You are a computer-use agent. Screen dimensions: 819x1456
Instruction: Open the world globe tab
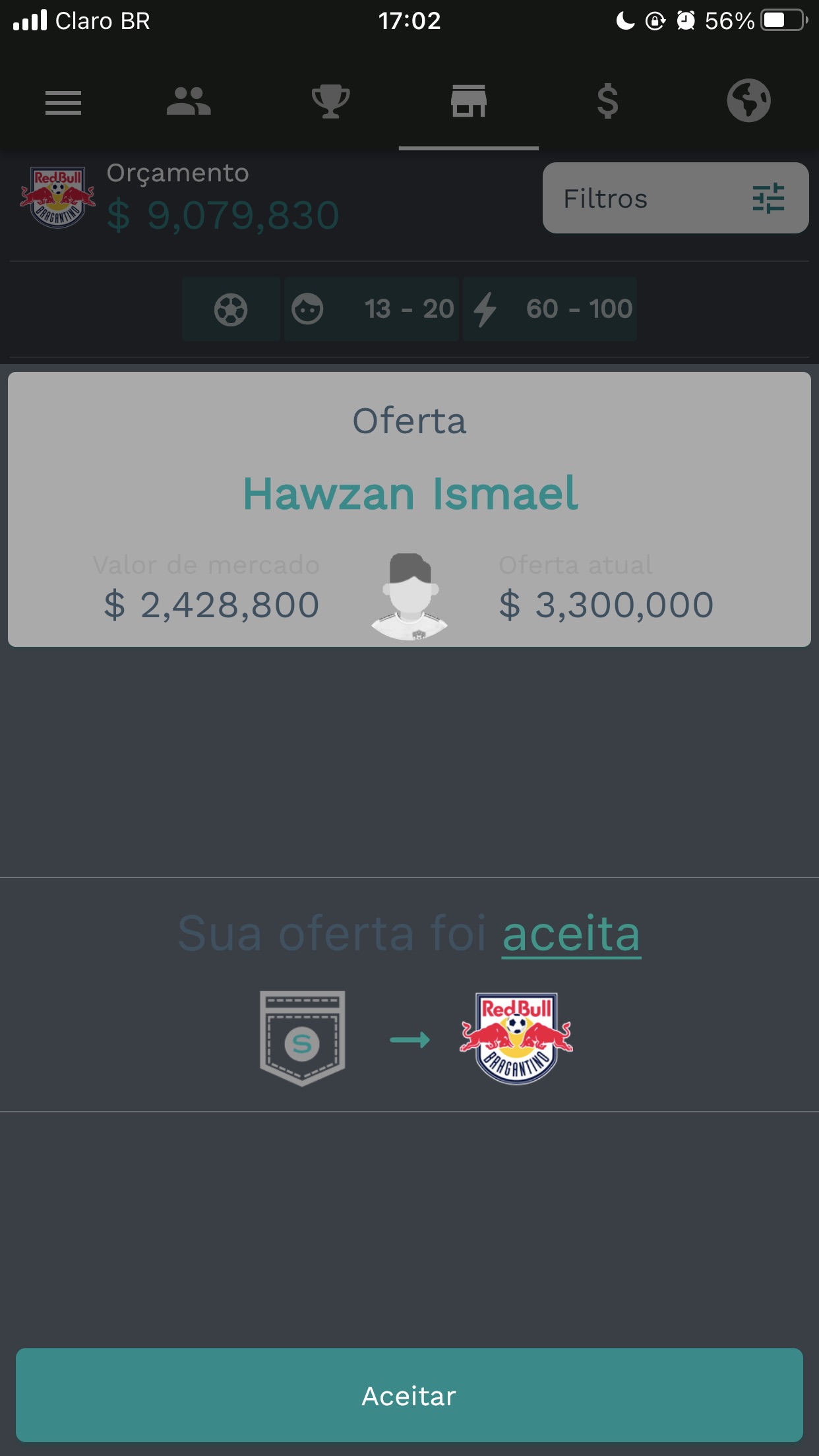(x=748, y=101)
